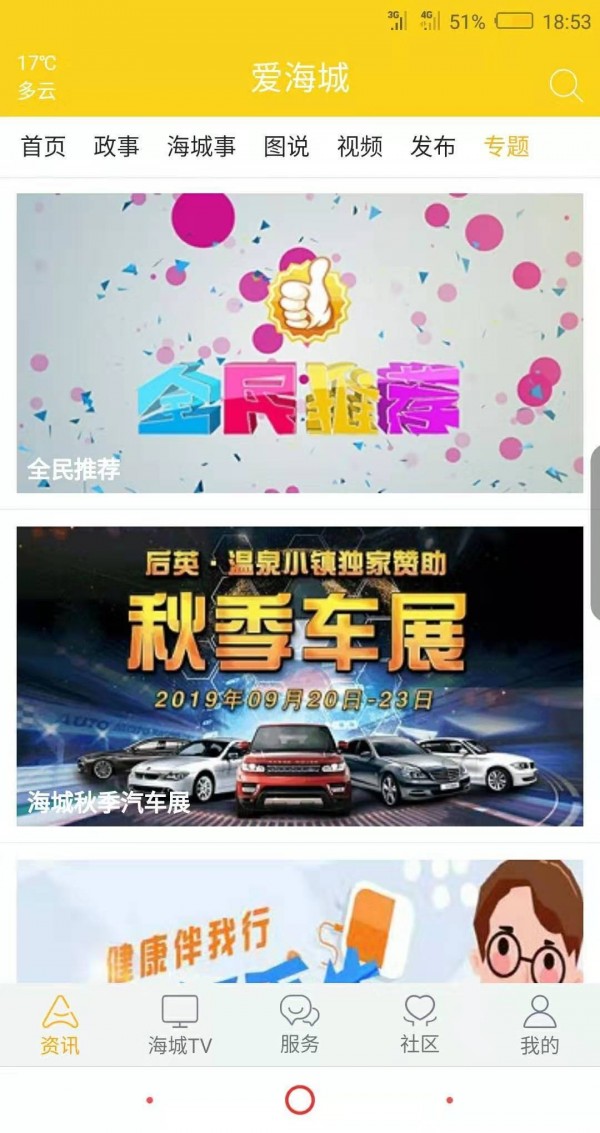Screen dimensions: 600x1133
Task: Open the search icon in the header
Action: (566, 86)
